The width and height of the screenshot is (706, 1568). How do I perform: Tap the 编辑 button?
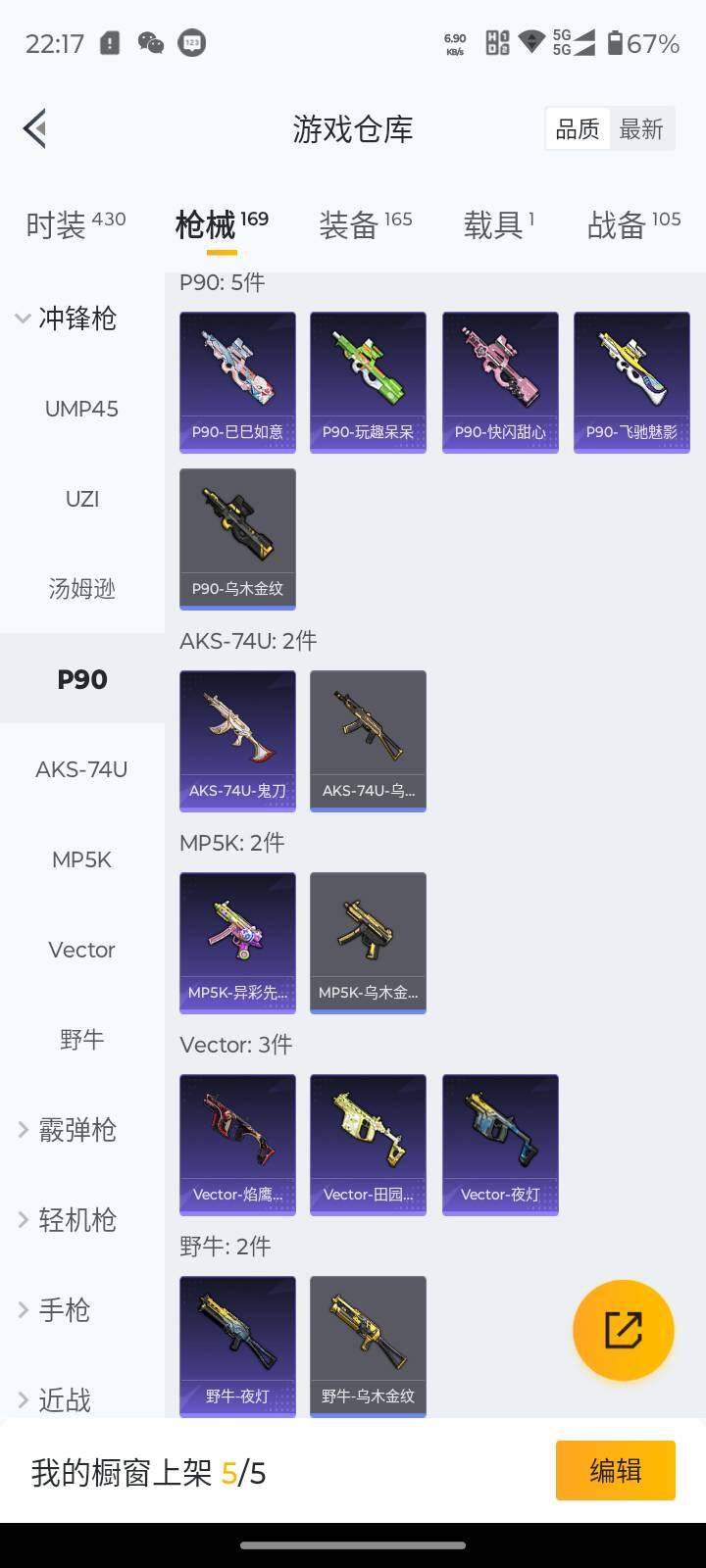pyautogui.click(x=615, y=1470)
